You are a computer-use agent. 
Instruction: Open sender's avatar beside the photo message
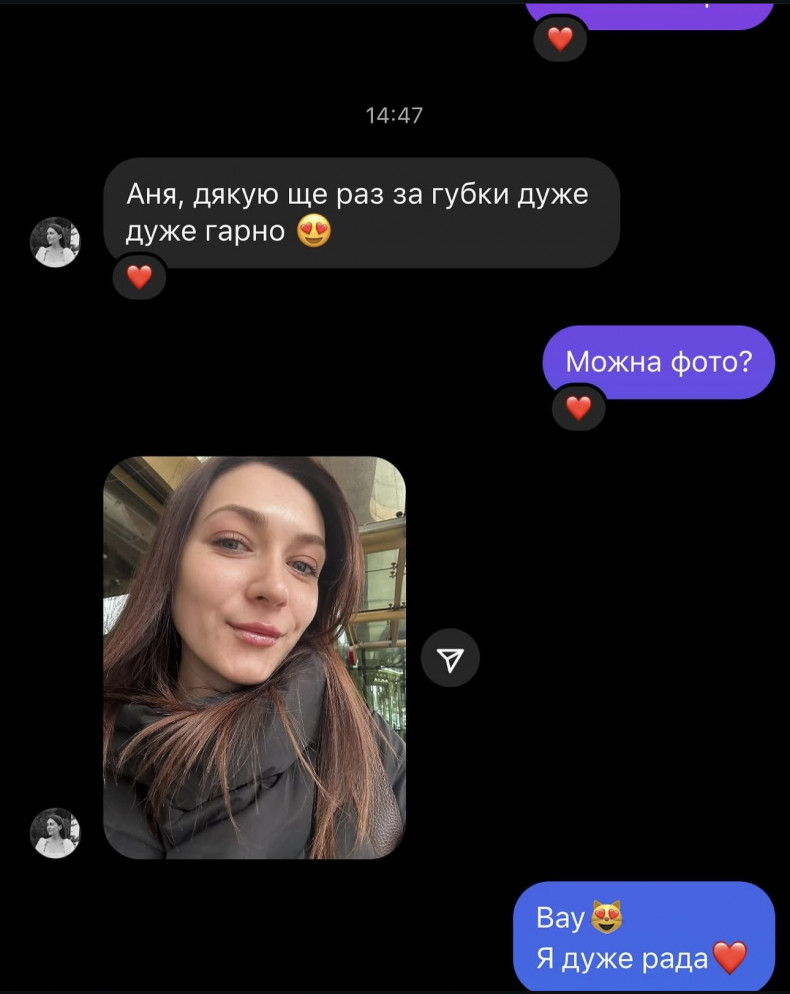pos(55,833)
